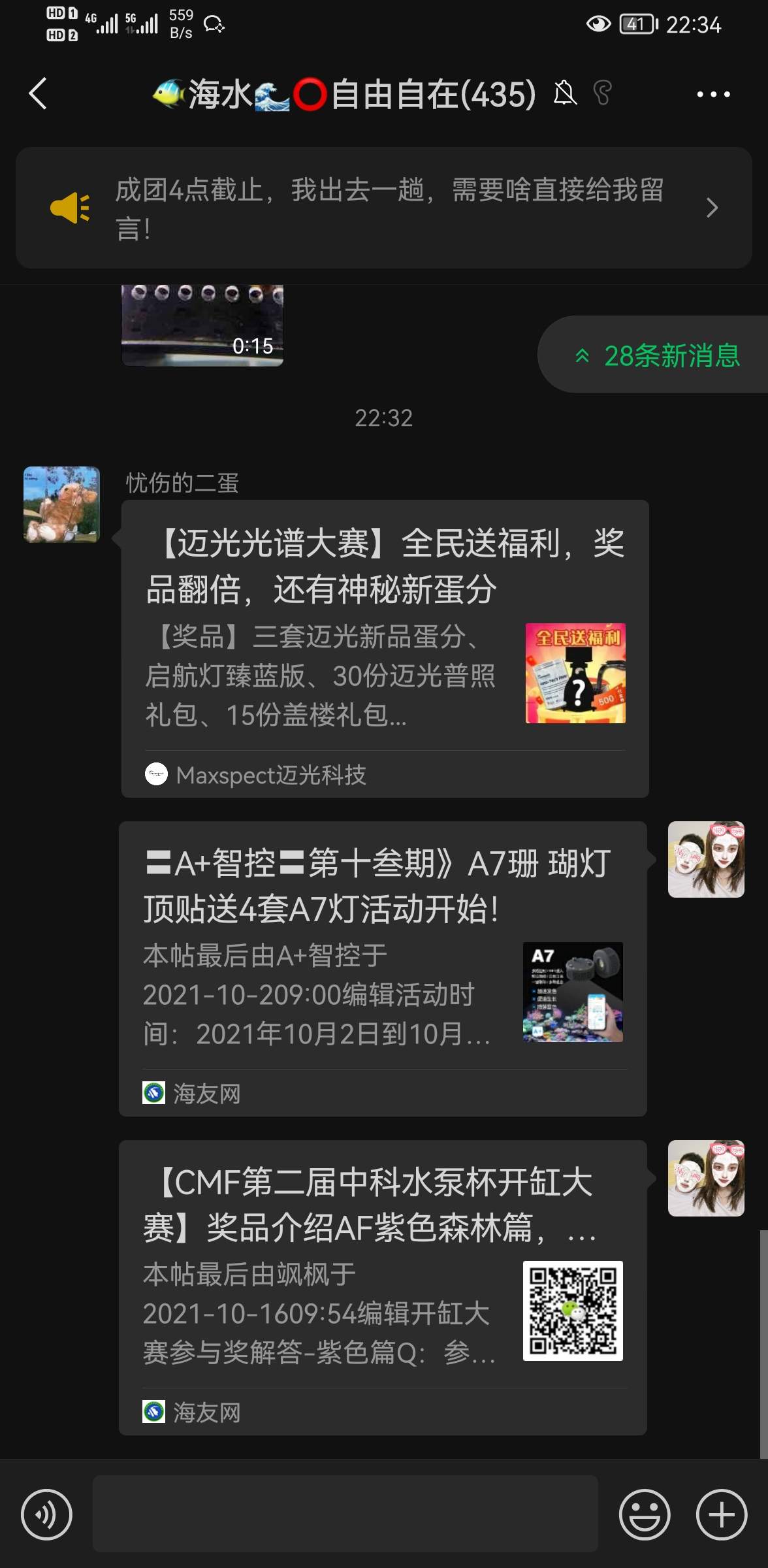Open the plus attachment menu

[722, 1514]
